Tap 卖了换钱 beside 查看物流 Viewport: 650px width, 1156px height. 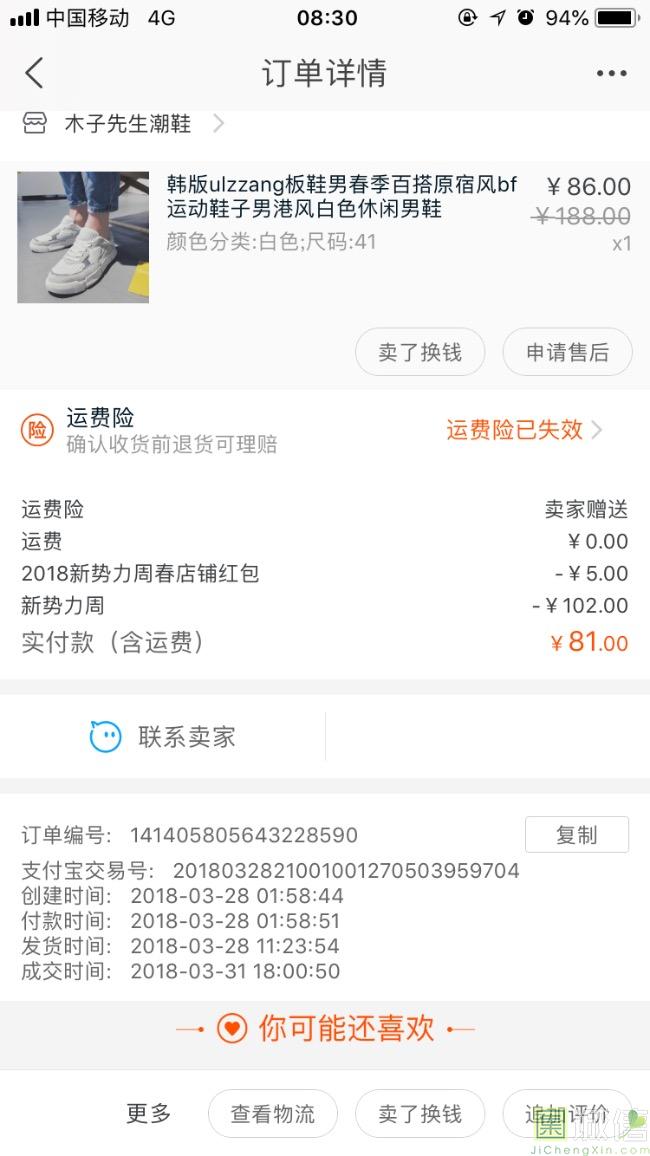click(x=420, y=1114)
